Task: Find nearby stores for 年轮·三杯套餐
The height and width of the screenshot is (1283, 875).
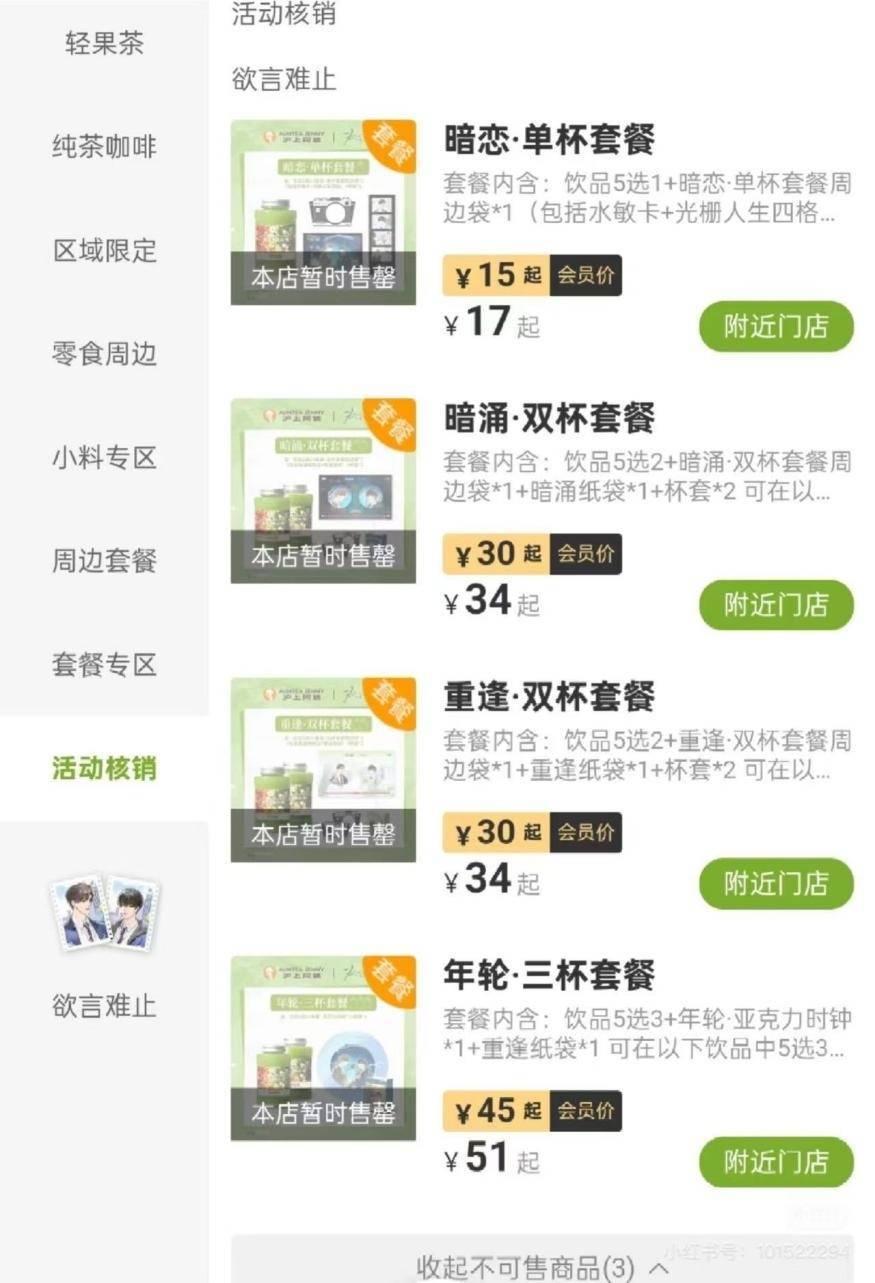Action: click(x=776, y=1162)
